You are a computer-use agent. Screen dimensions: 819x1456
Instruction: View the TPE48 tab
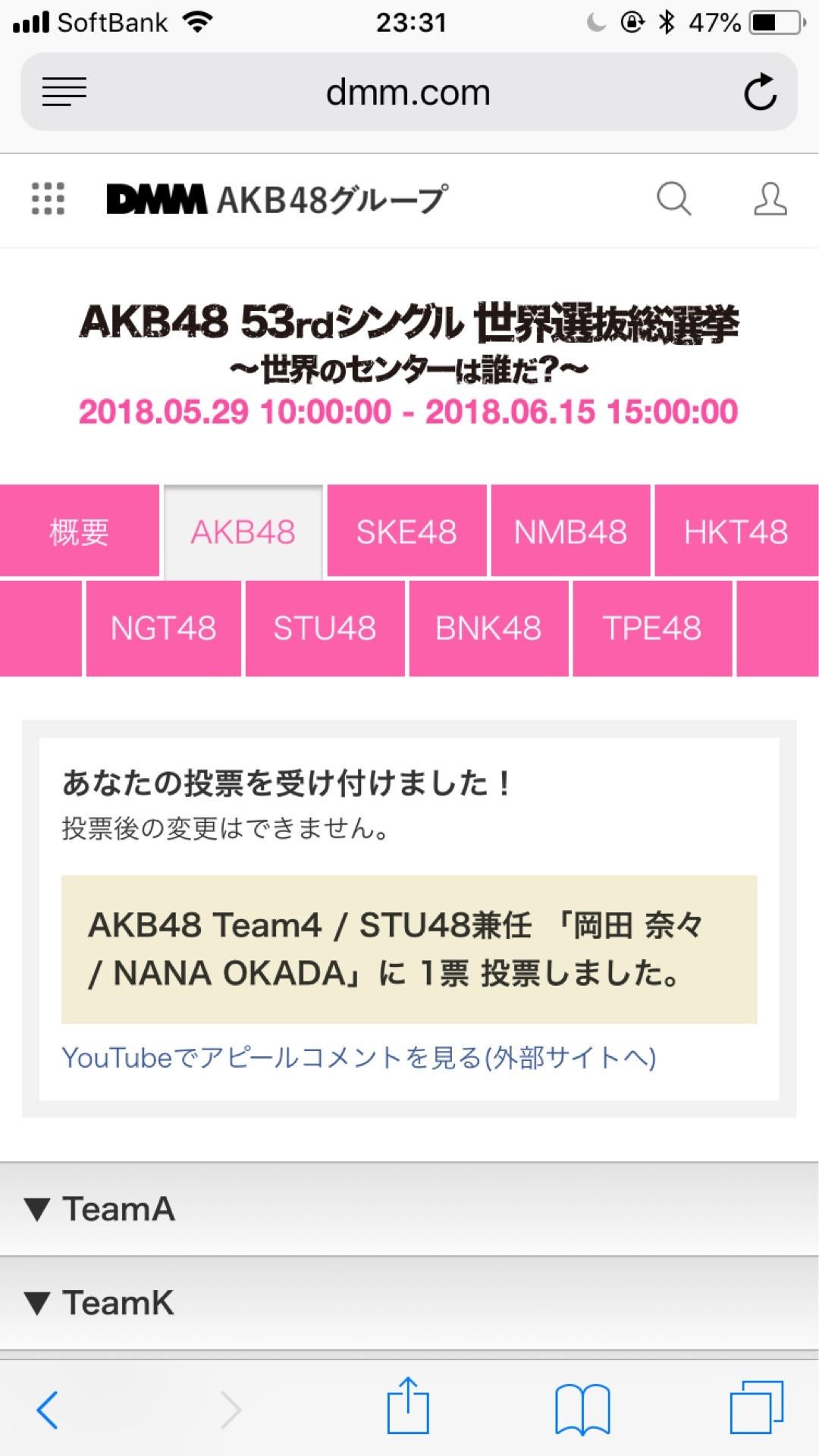(x=651, y=628)
